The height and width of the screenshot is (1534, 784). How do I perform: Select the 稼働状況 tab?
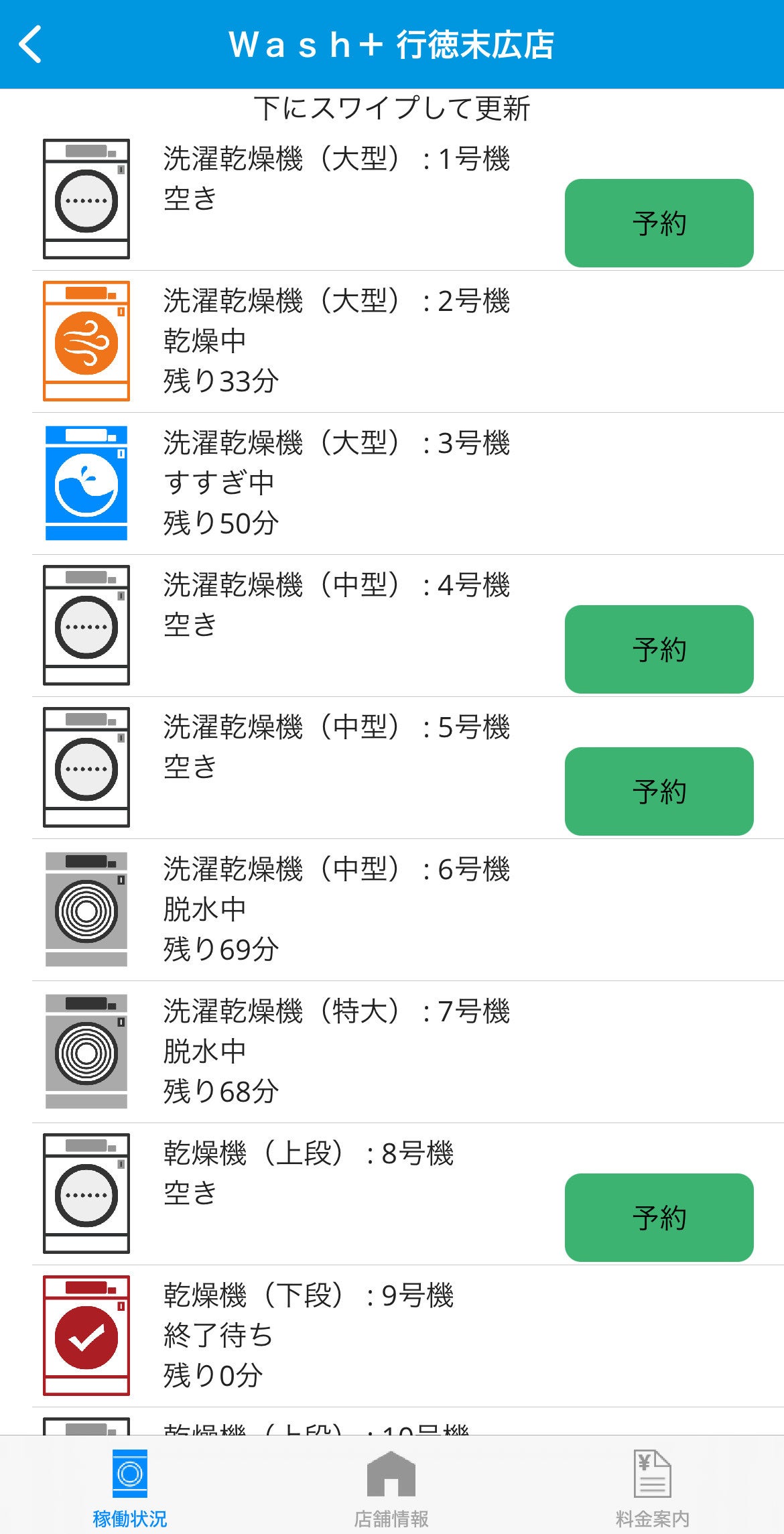coord(130,1485)
